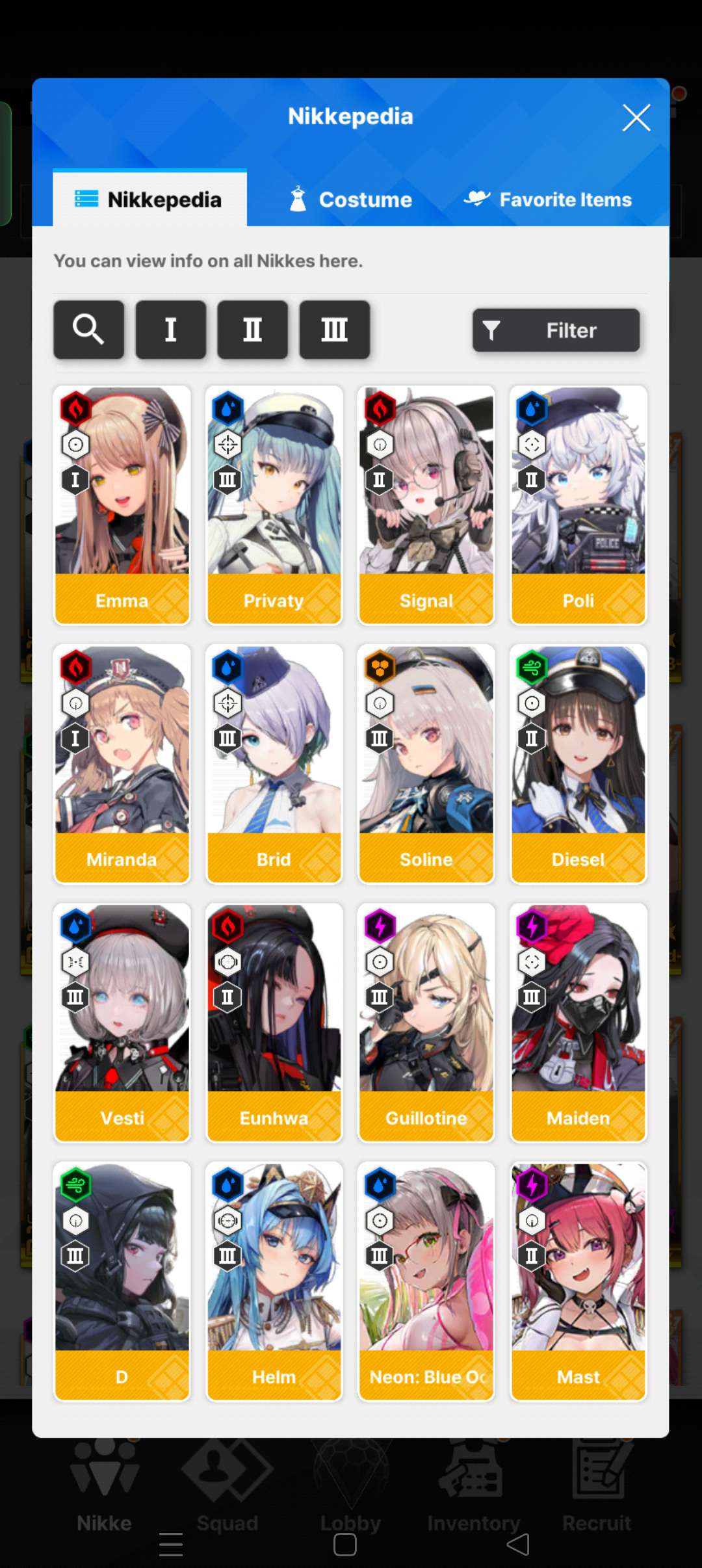
Task: Open Poli's character card
Action: coord(578,505)
